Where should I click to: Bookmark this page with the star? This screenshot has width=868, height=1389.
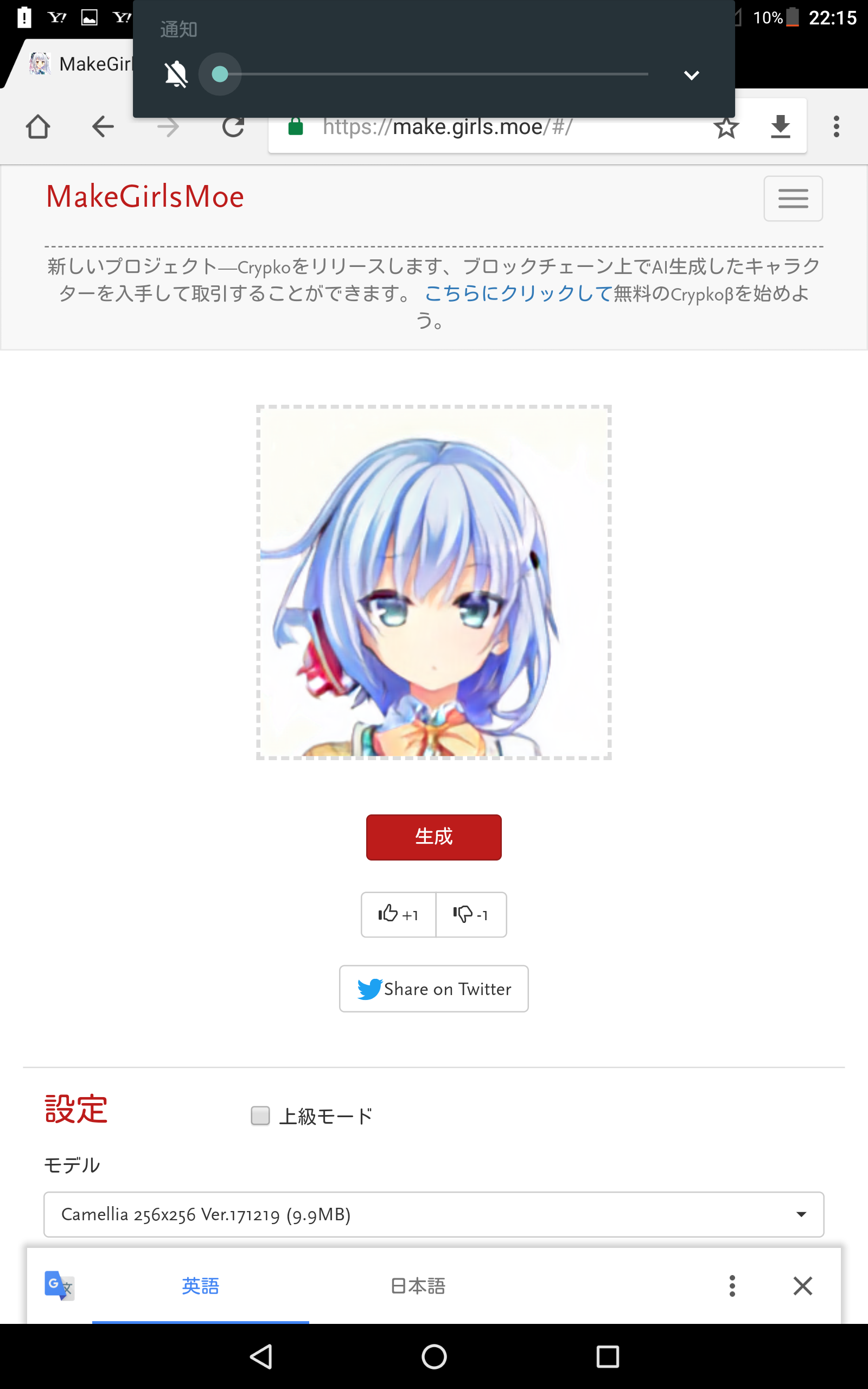point(726,127)
